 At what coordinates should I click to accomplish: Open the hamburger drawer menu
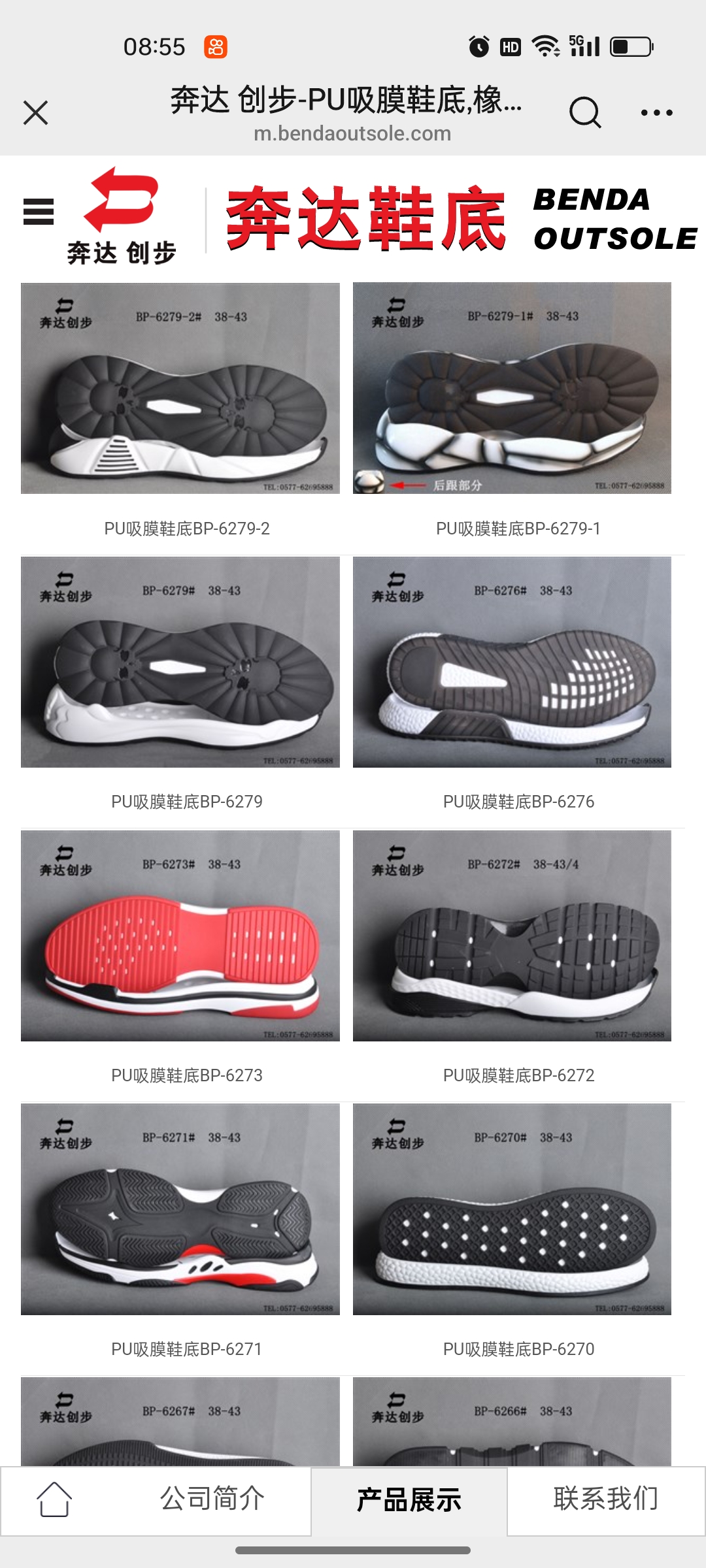click(39, 212)
